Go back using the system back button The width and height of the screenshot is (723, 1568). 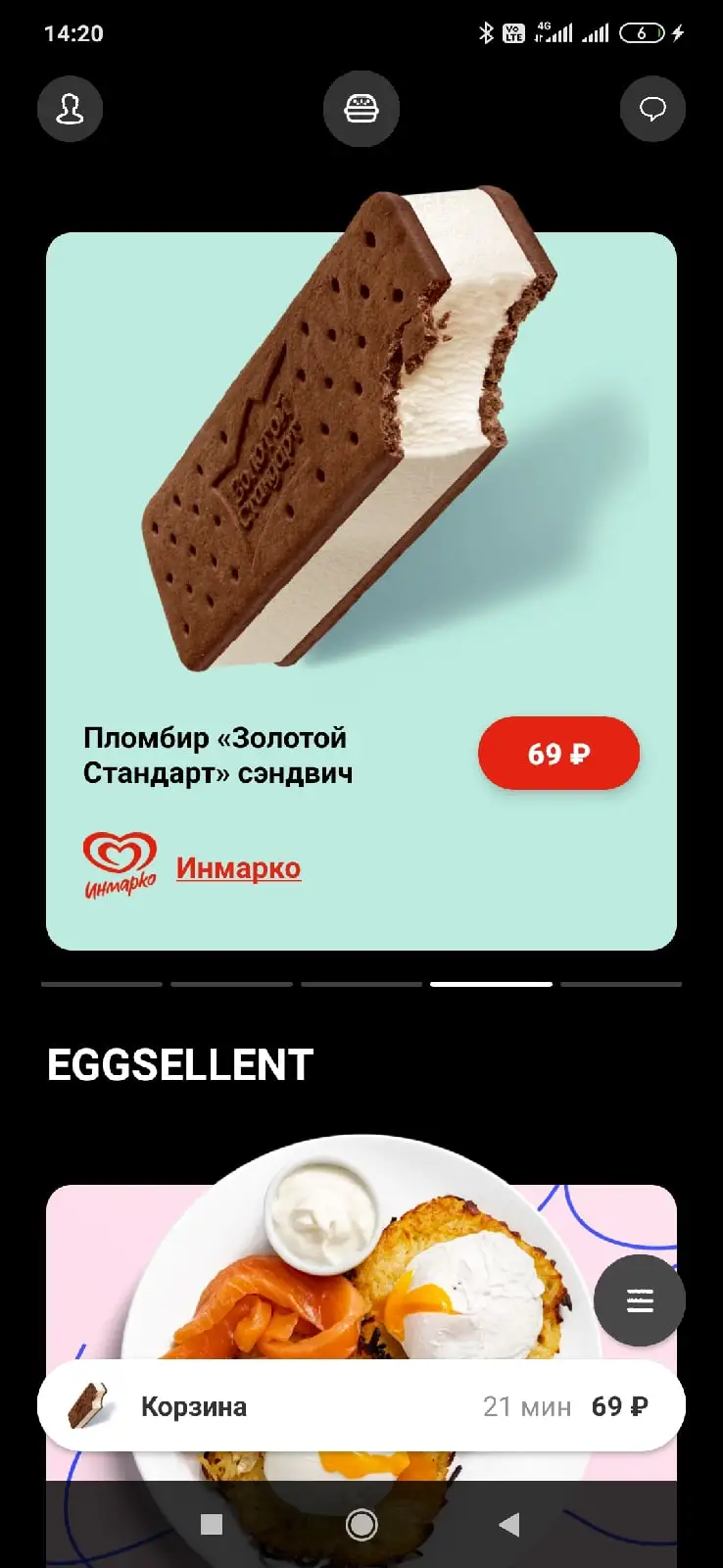pyautogui.click(x=508, y=1524)
